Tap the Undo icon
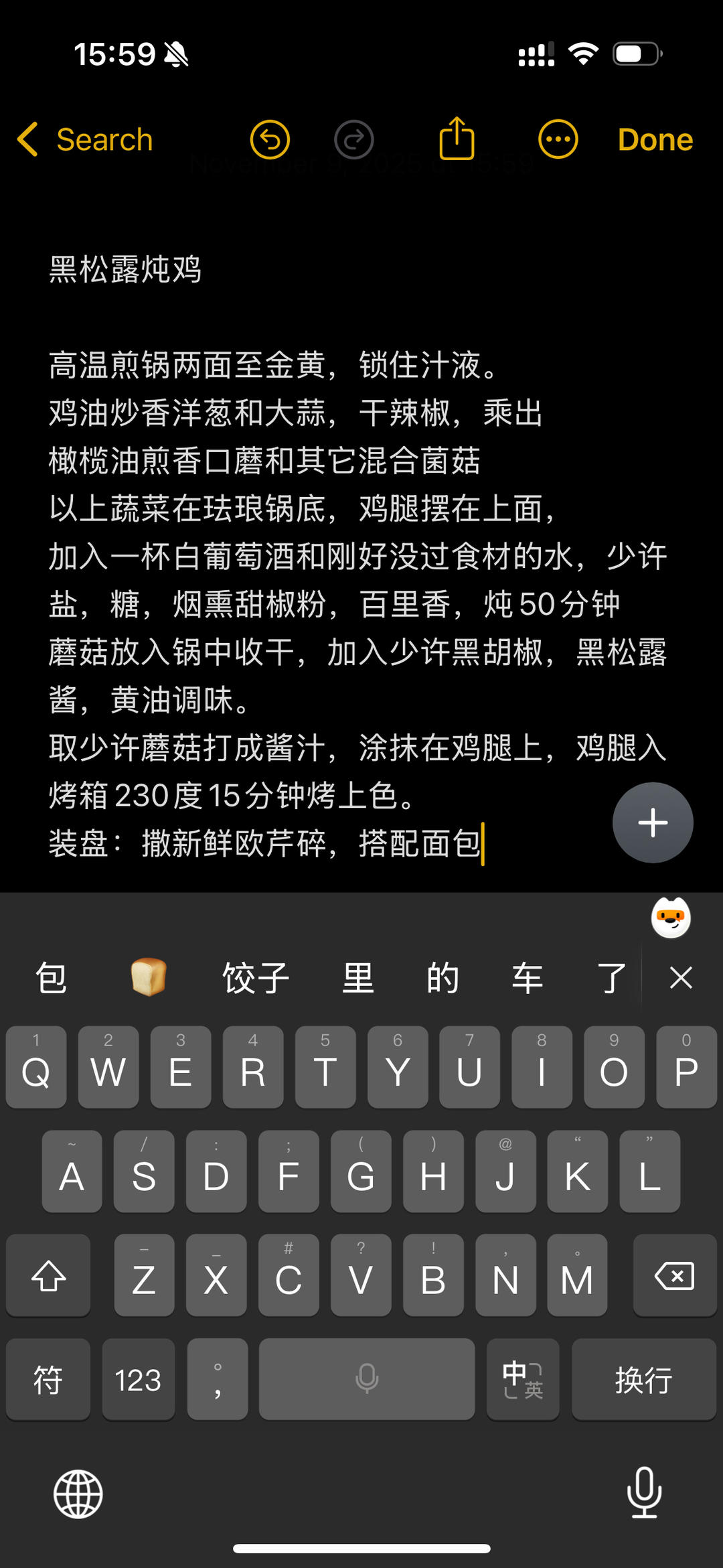The width and height of the screenshot is (723, 1568). point(270,139)
